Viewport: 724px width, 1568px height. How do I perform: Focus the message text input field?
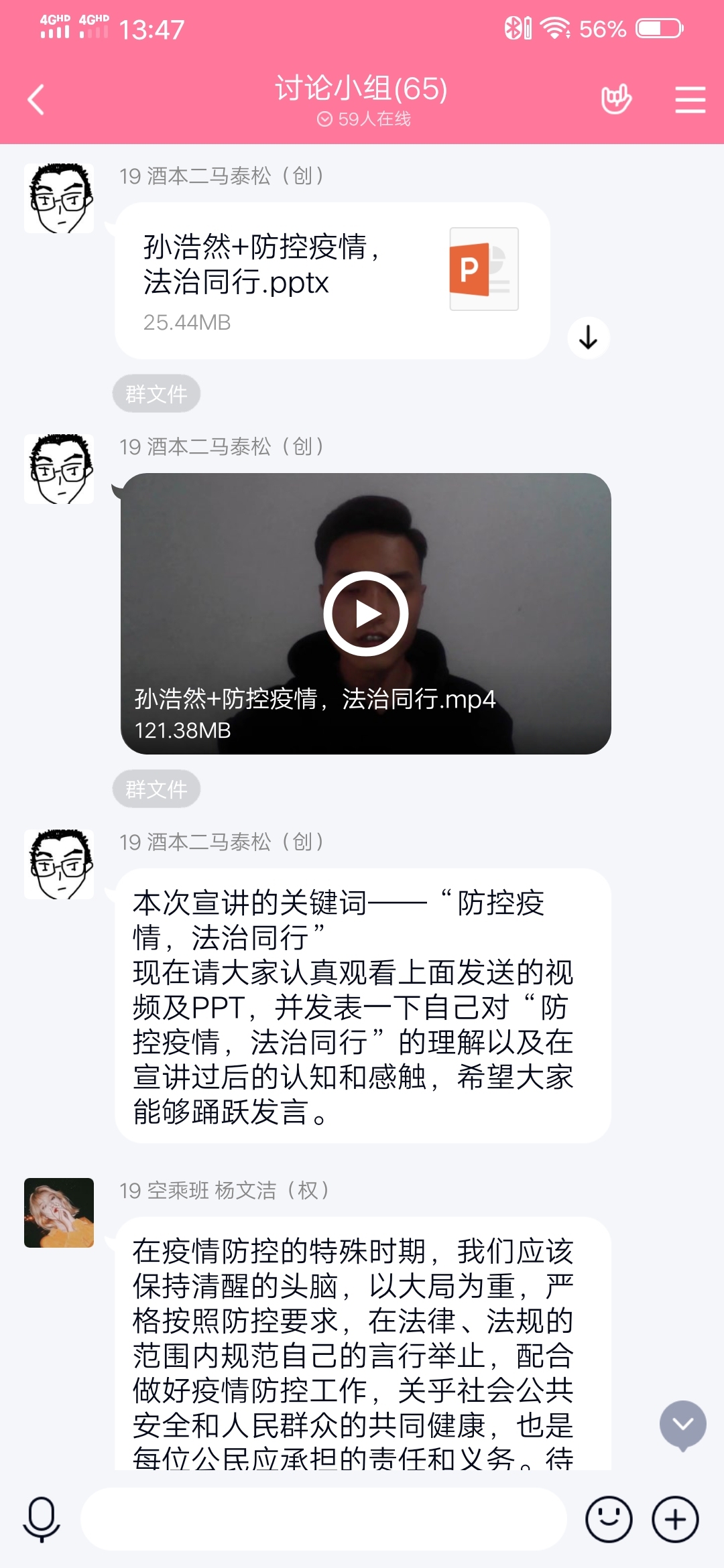pyautogui.click(x=324, y=1519)
